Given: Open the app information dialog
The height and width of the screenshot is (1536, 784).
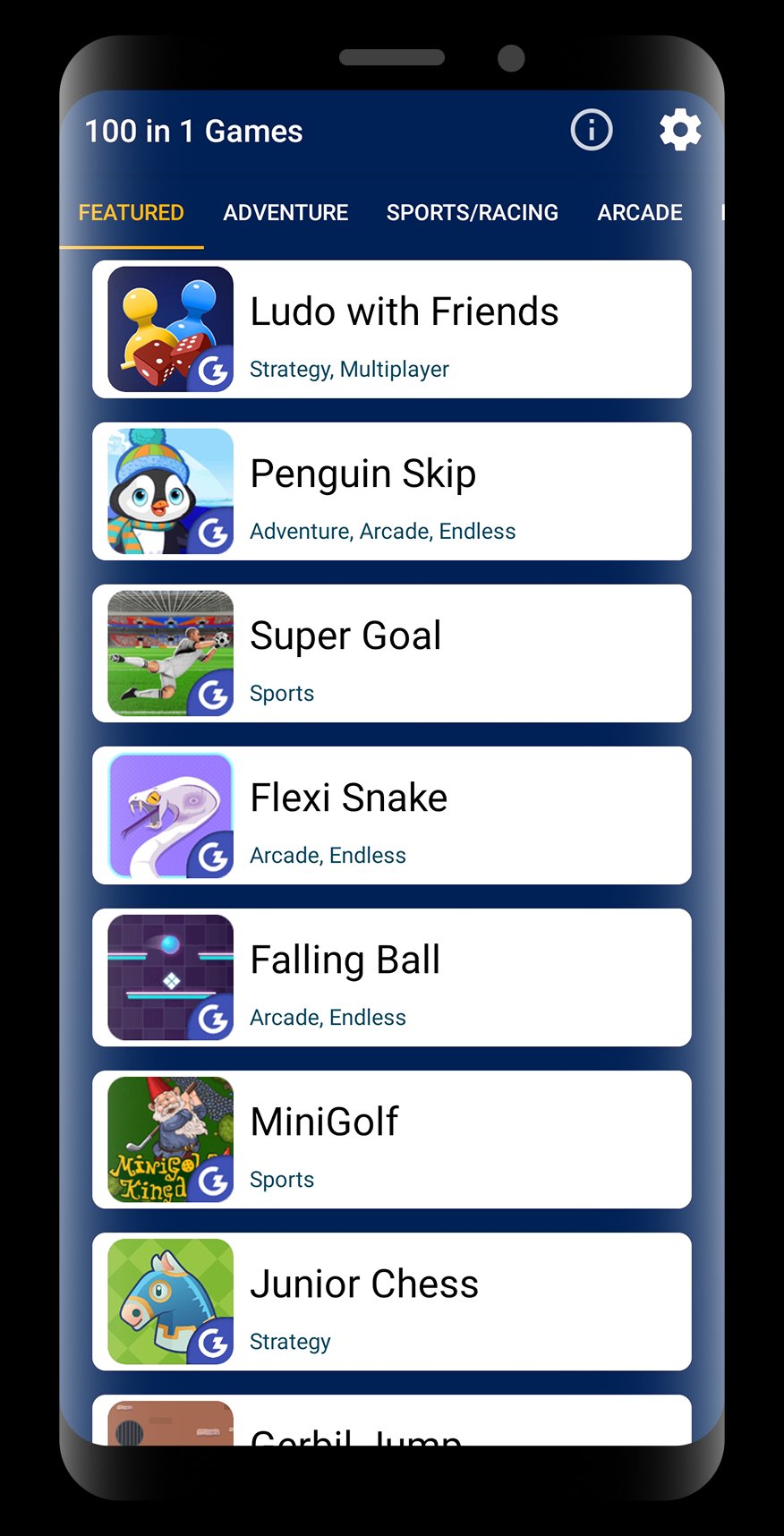Looking at the screenshot, I should (x=591, y=130).
